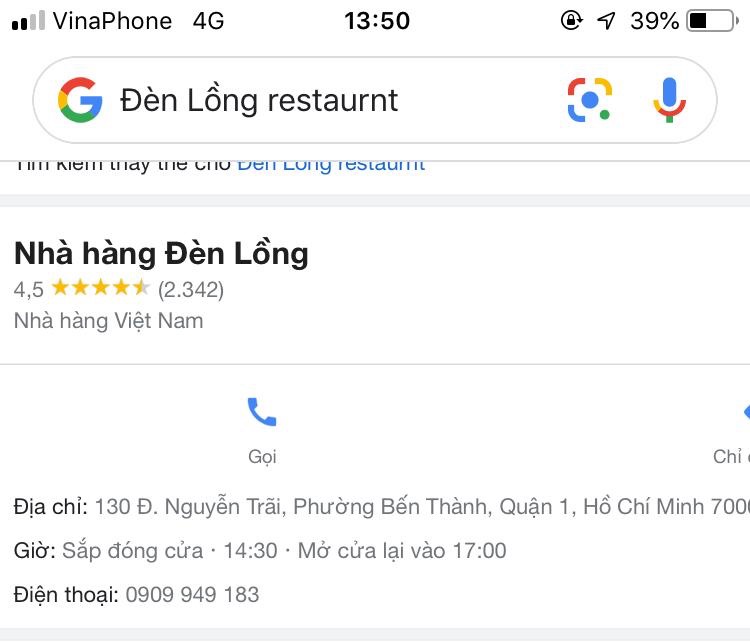Start voice search with the microphone
This screenshot has width=750, height=643.
pyautogui.click(x=669, y=100)
